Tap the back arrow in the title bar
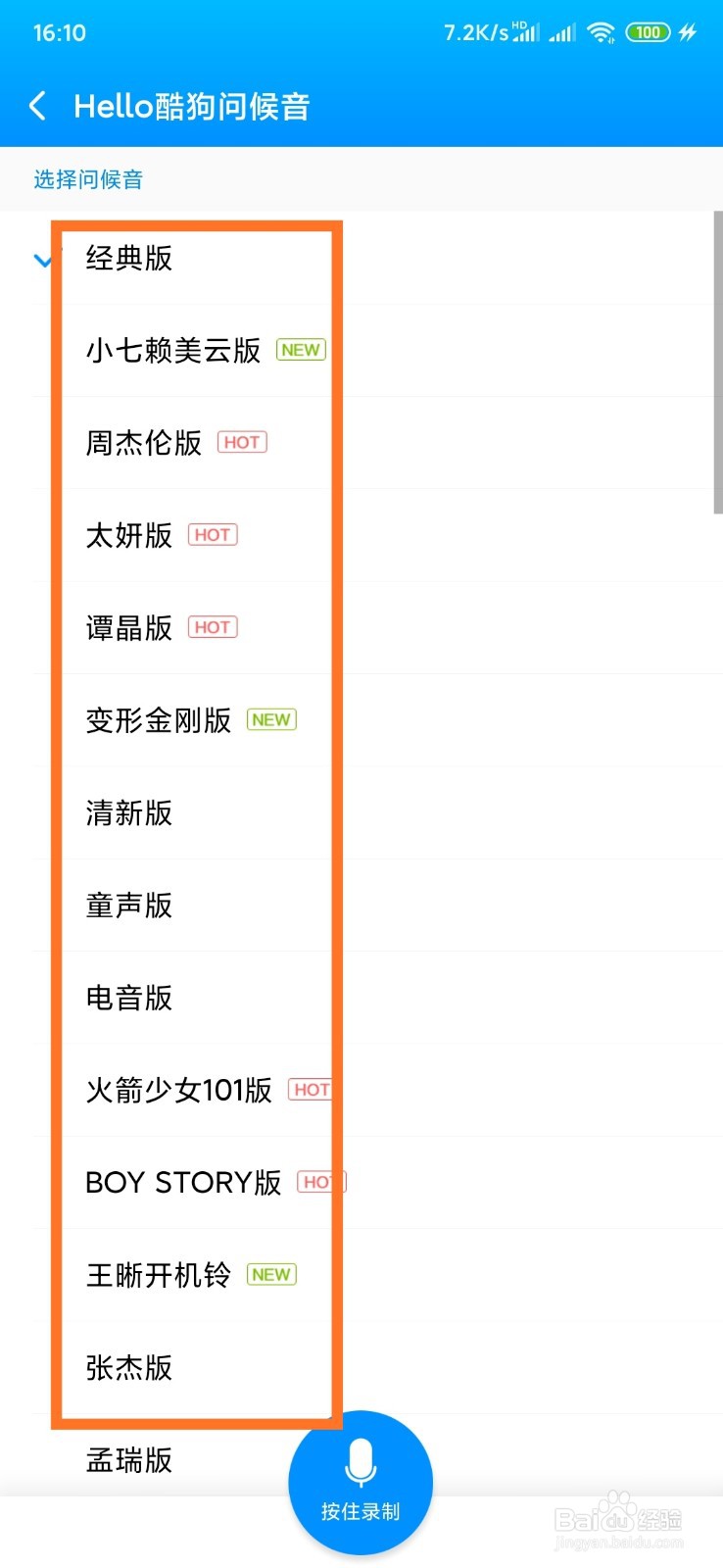This screenshot has height=1568, width=723. [x=37, y=105]
